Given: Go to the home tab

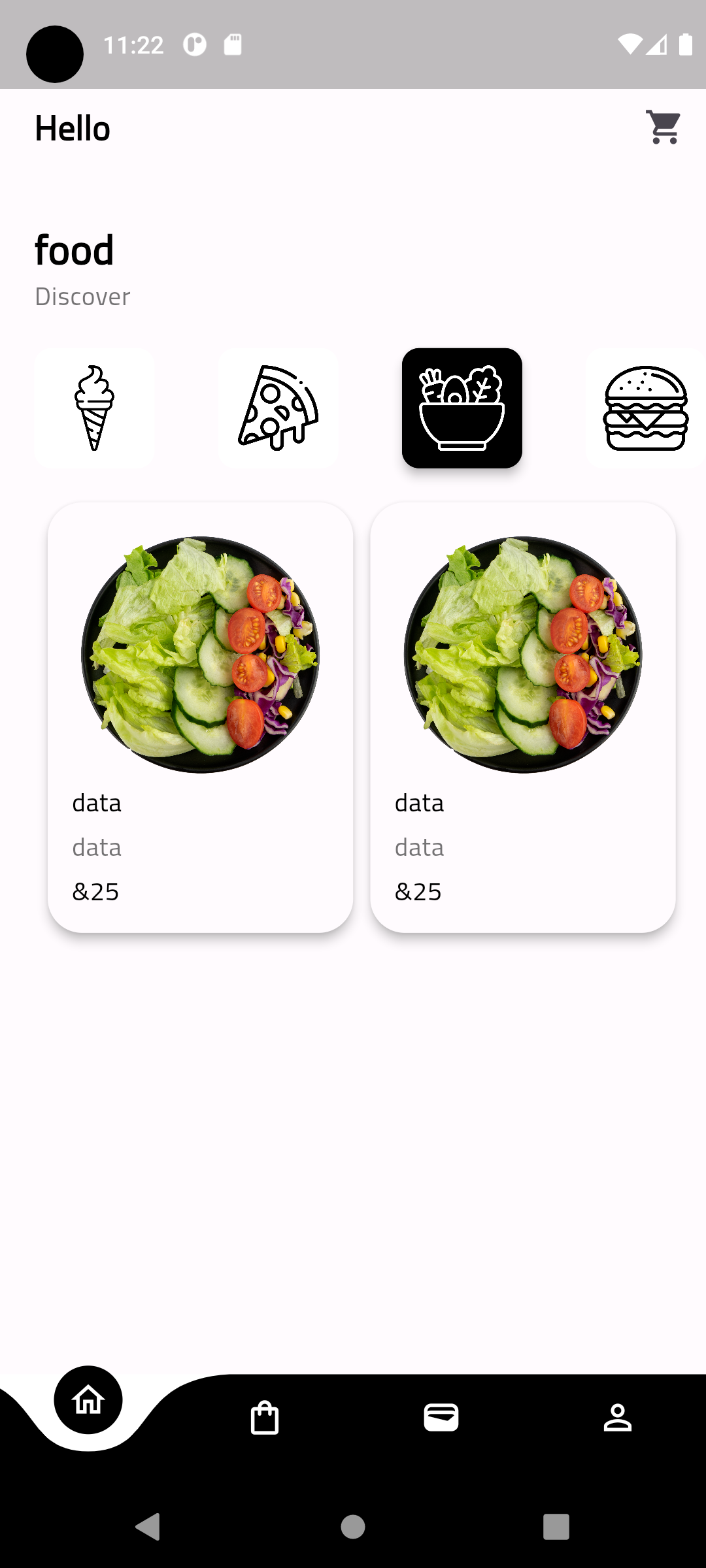Looking at the screenshot, I should click(88, 1399).
